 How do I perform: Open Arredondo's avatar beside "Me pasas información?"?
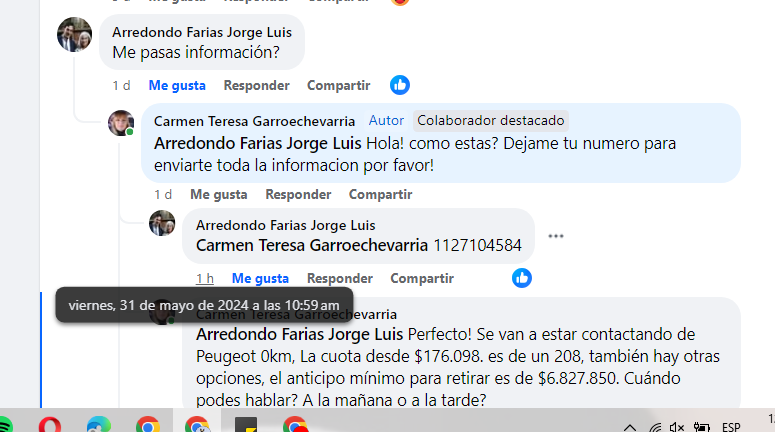[x=75, y=34]
